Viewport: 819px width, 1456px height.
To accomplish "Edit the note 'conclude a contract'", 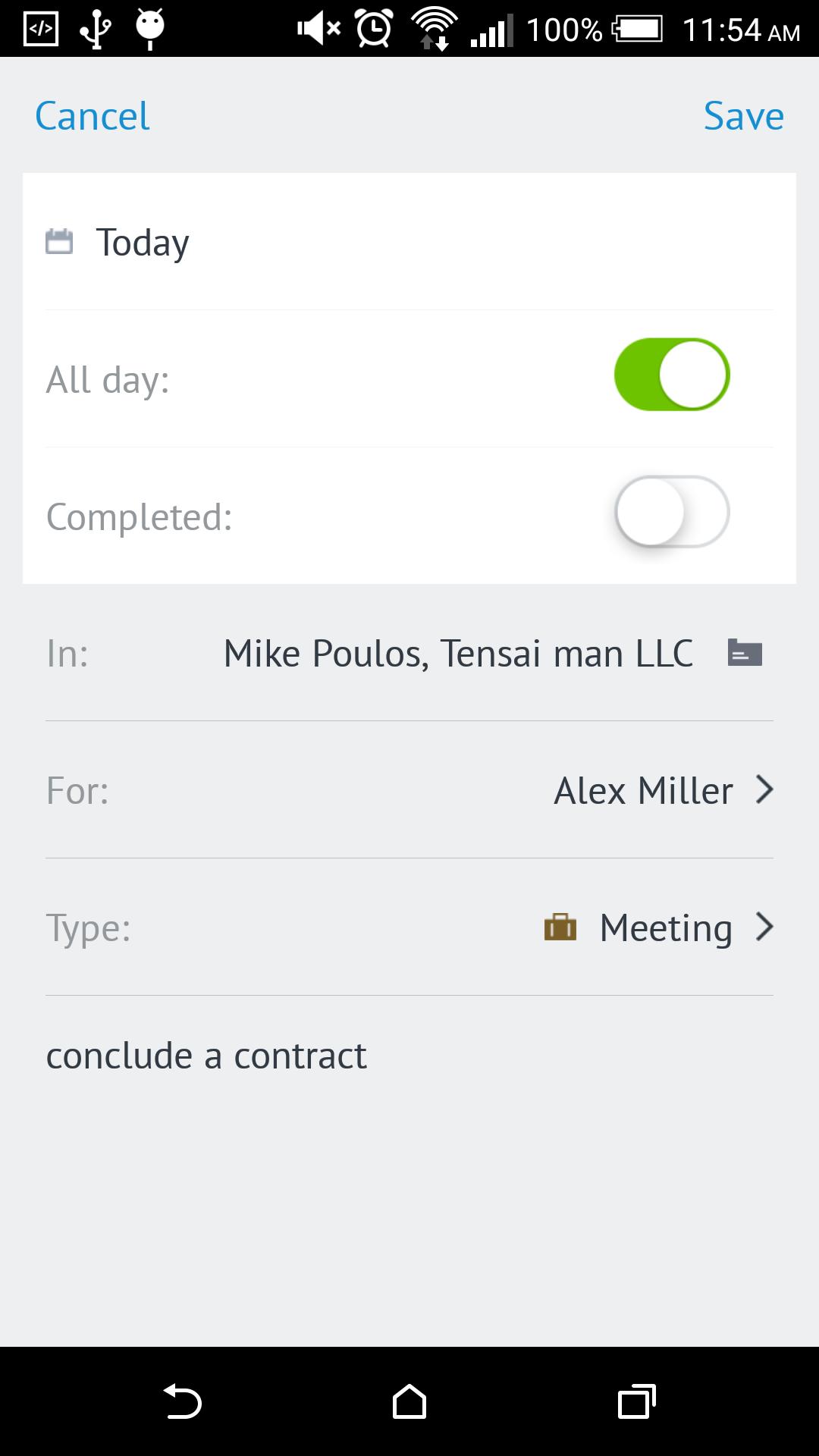I will [206, 1056].
